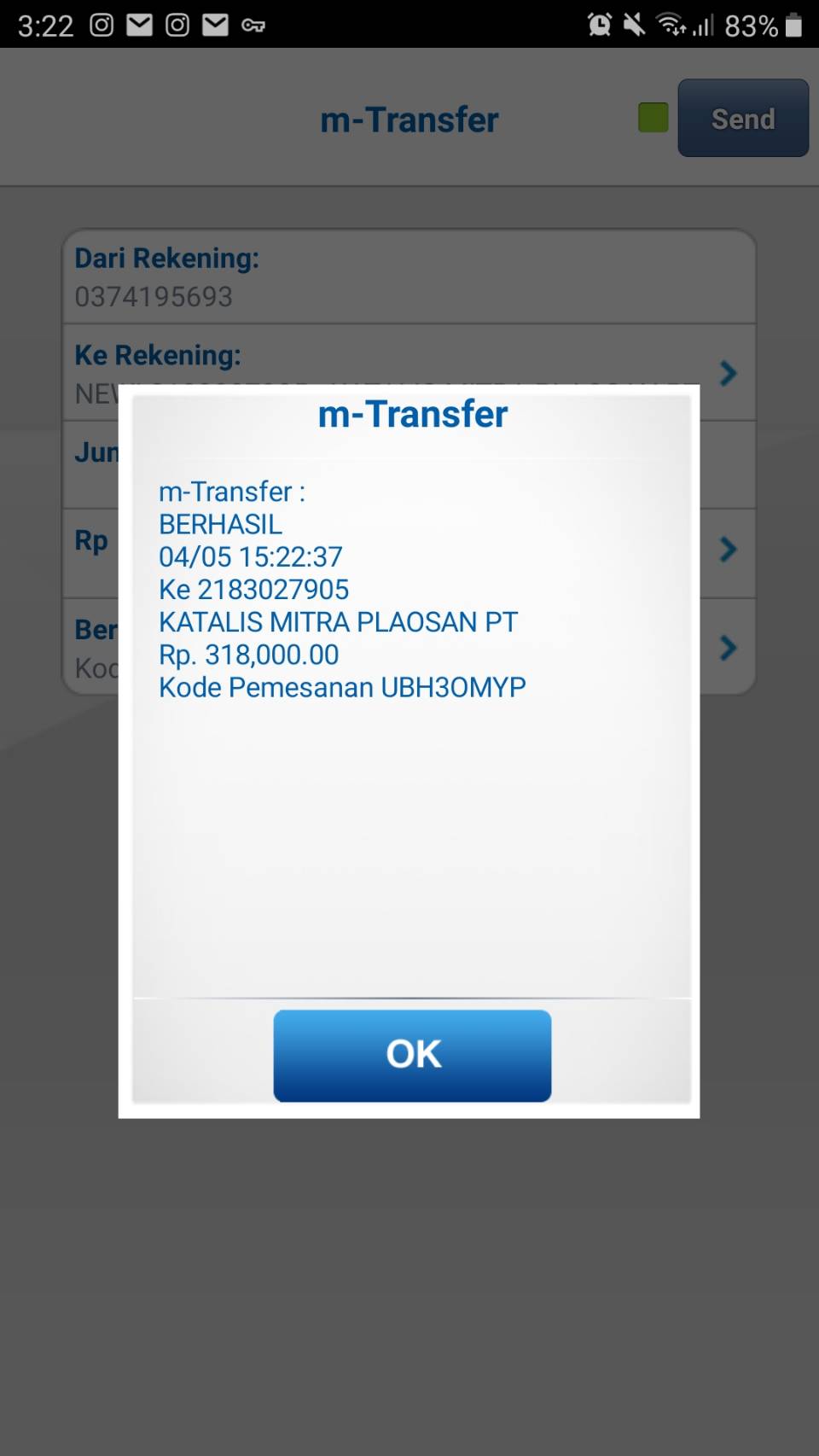Open the Rp amount row chevron

[728, 549]
